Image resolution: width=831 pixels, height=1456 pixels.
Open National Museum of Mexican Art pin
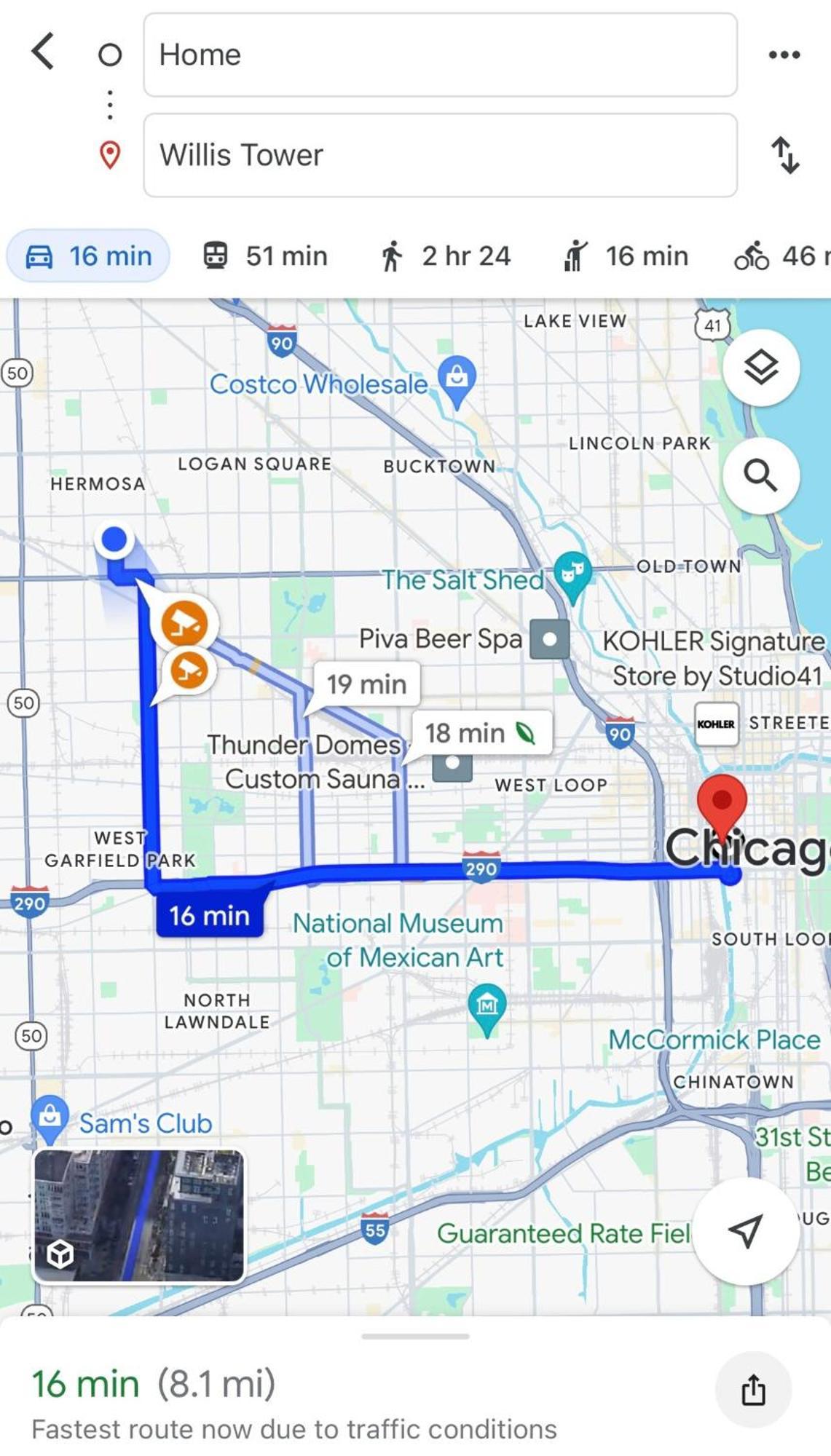(487, 1008)
